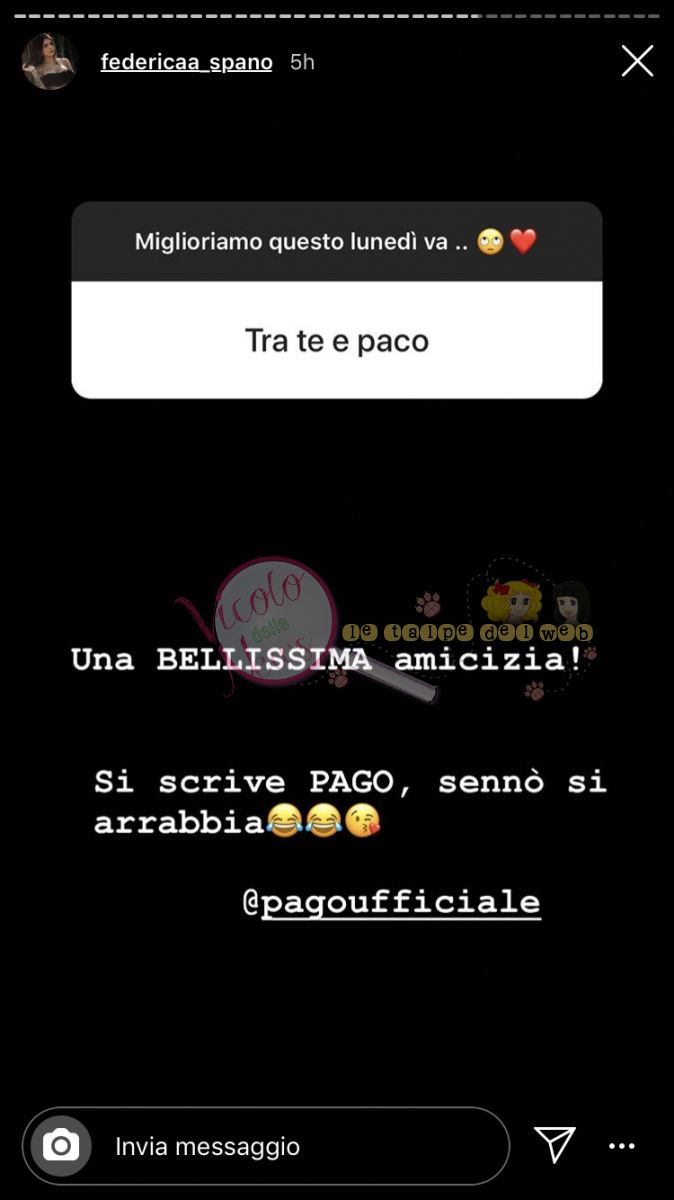This screenshot has width=674, height=1200.
Task: Open the three-dot more options menu
Action: click(622, 1146)
